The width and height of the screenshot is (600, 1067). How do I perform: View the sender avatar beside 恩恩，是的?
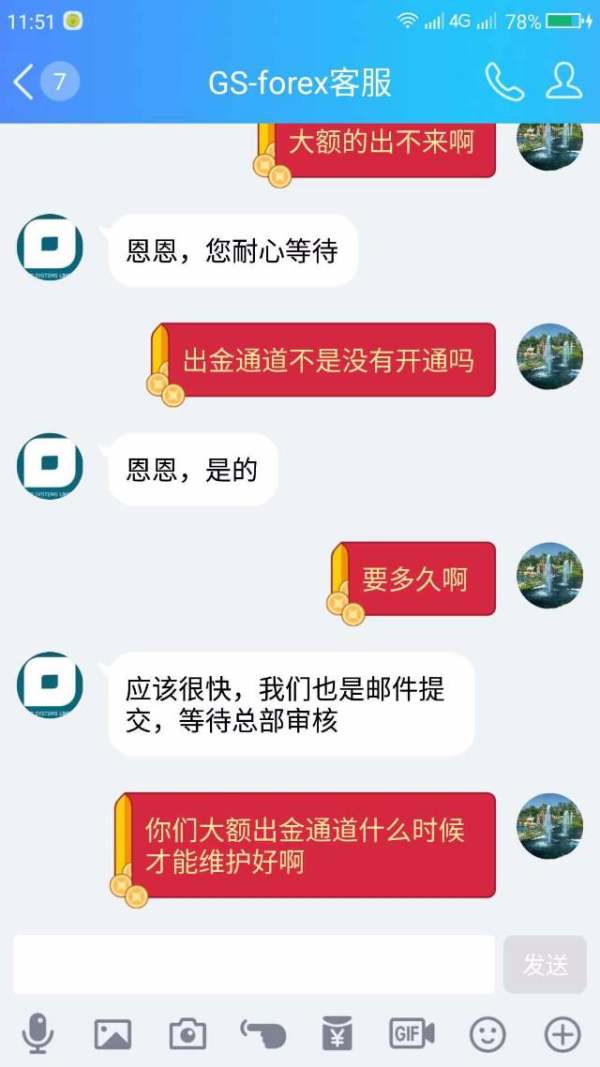click(x=50, y=466)
